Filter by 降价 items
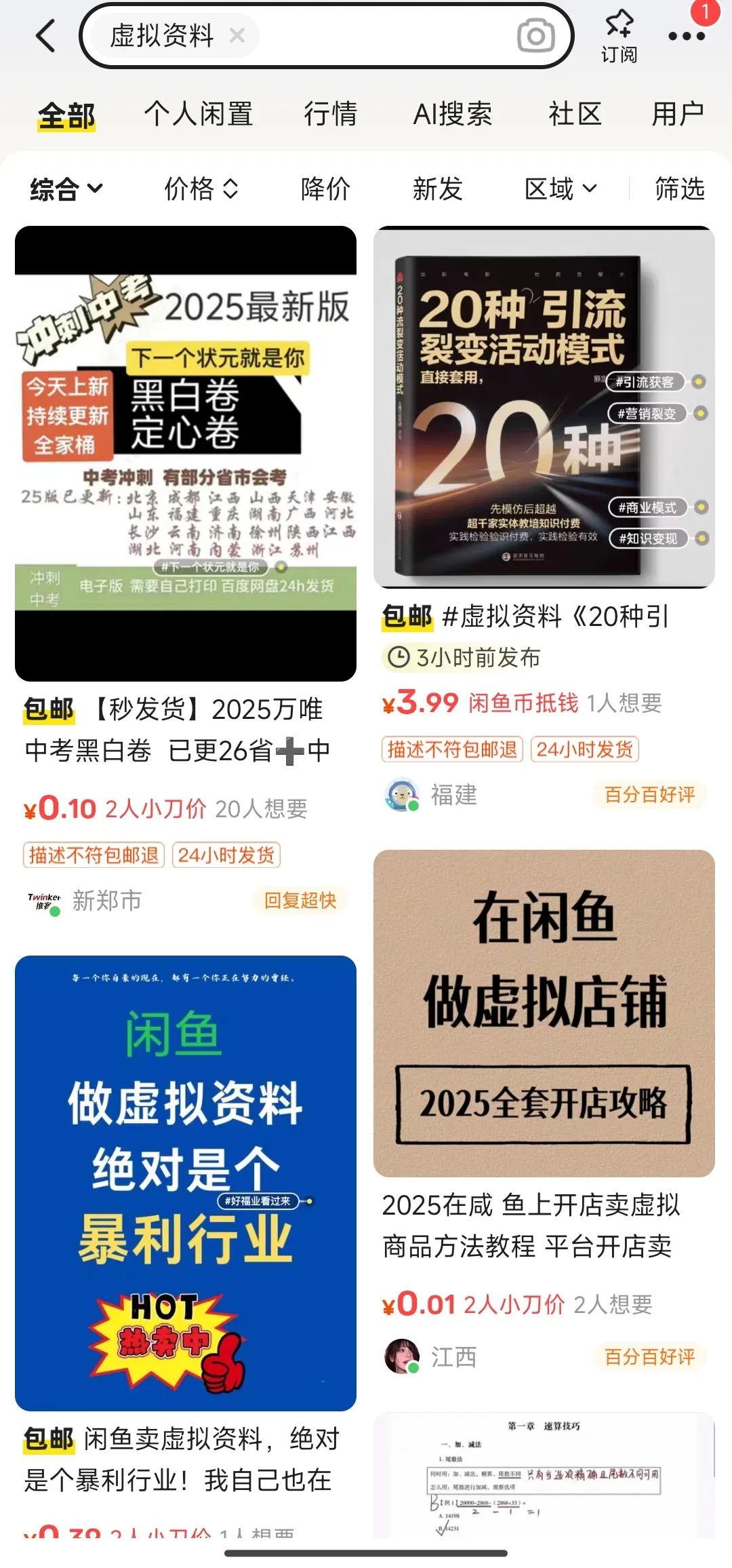Viewport: 732px width, 1568px height. click(x=325, y=189)
